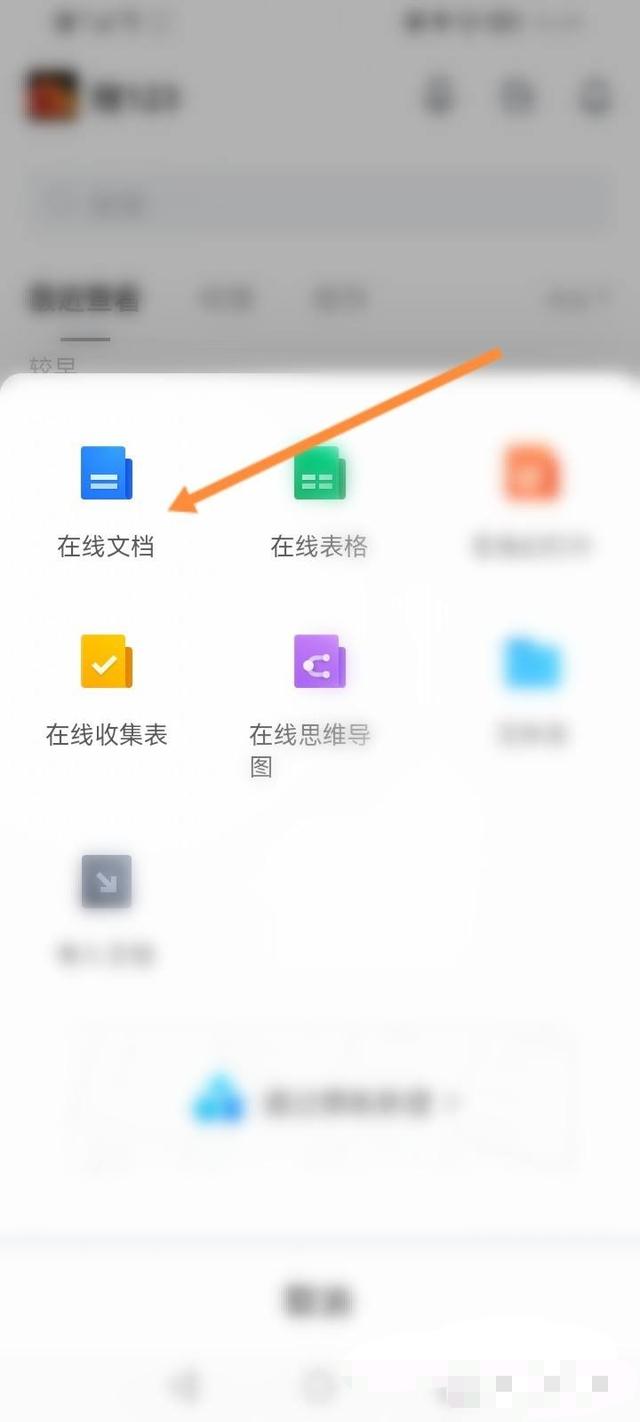Tap the gray import document option
The height and width of the screenshot is (1422, 640).
106,882
